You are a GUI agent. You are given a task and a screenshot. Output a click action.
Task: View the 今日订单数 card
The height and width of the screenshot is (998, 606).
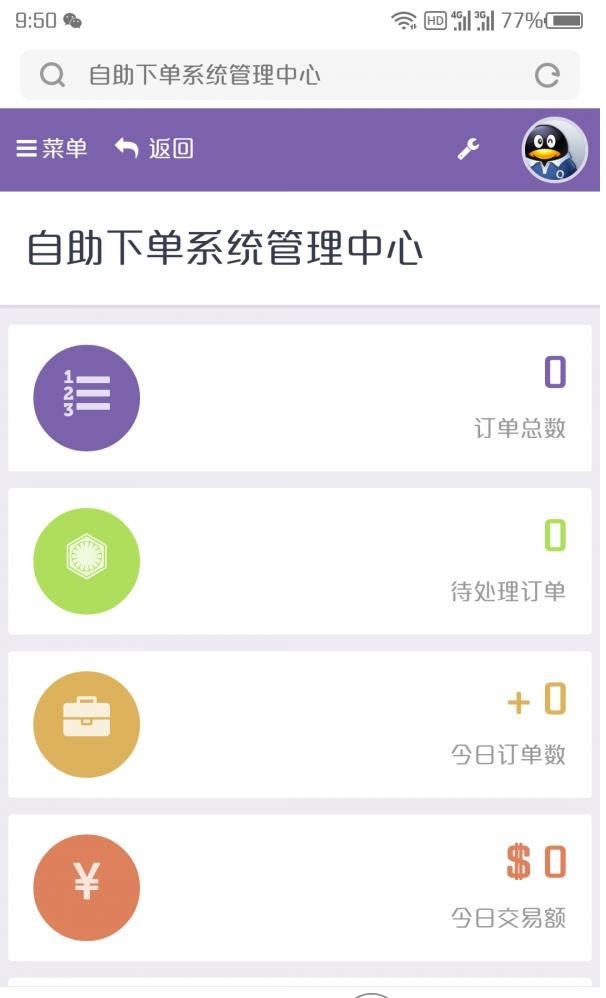point(300,724)
